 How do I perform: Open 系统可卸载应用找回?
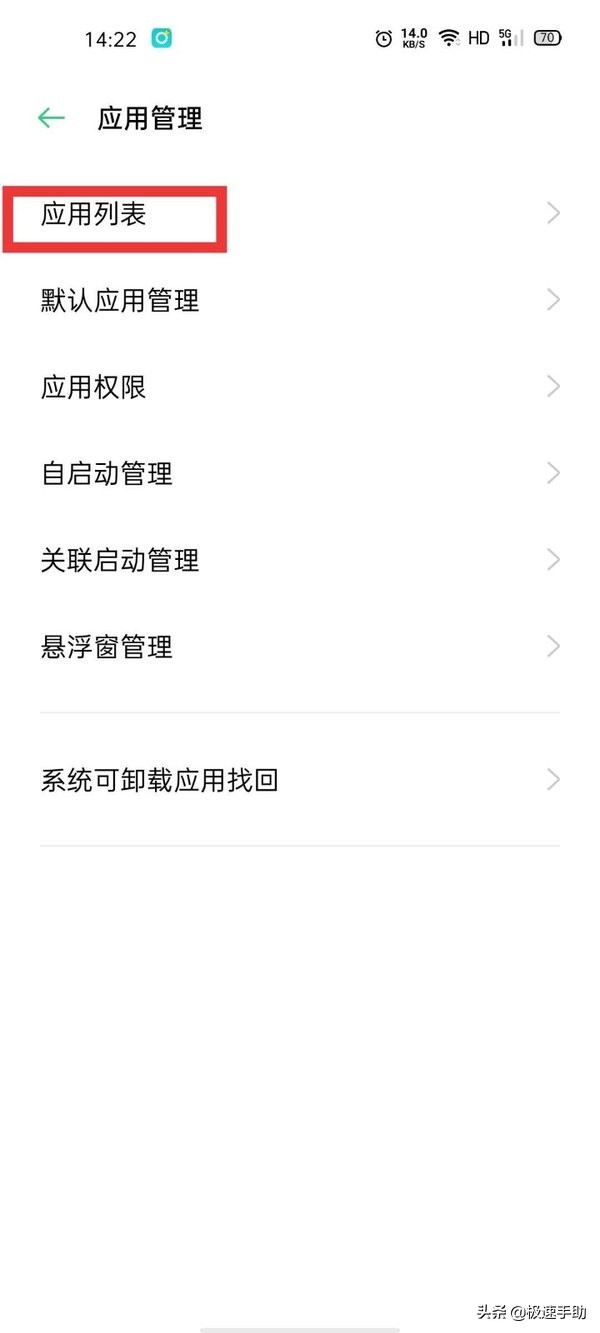[160, 780]
